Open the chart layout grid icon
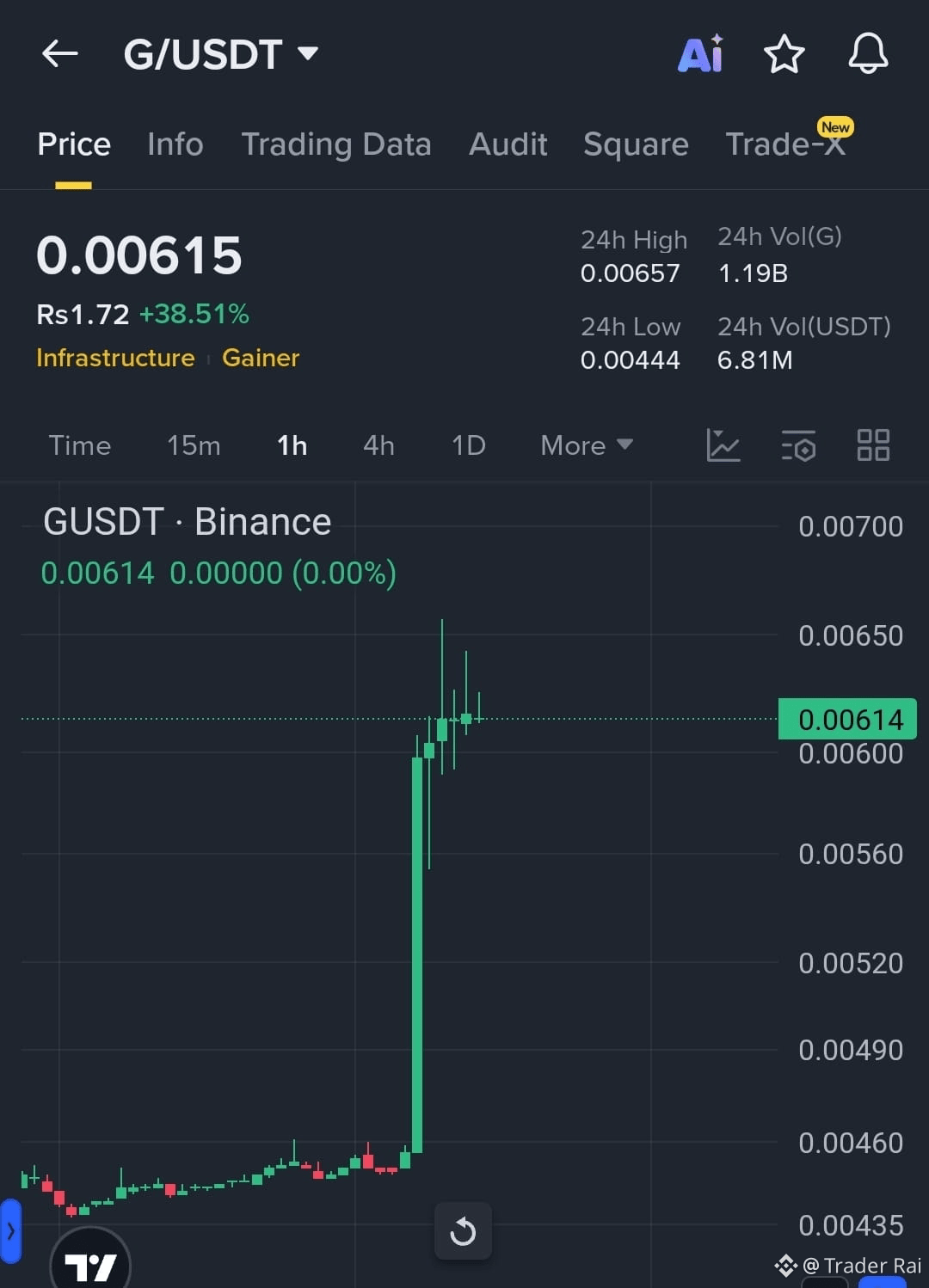 (873, 445)
